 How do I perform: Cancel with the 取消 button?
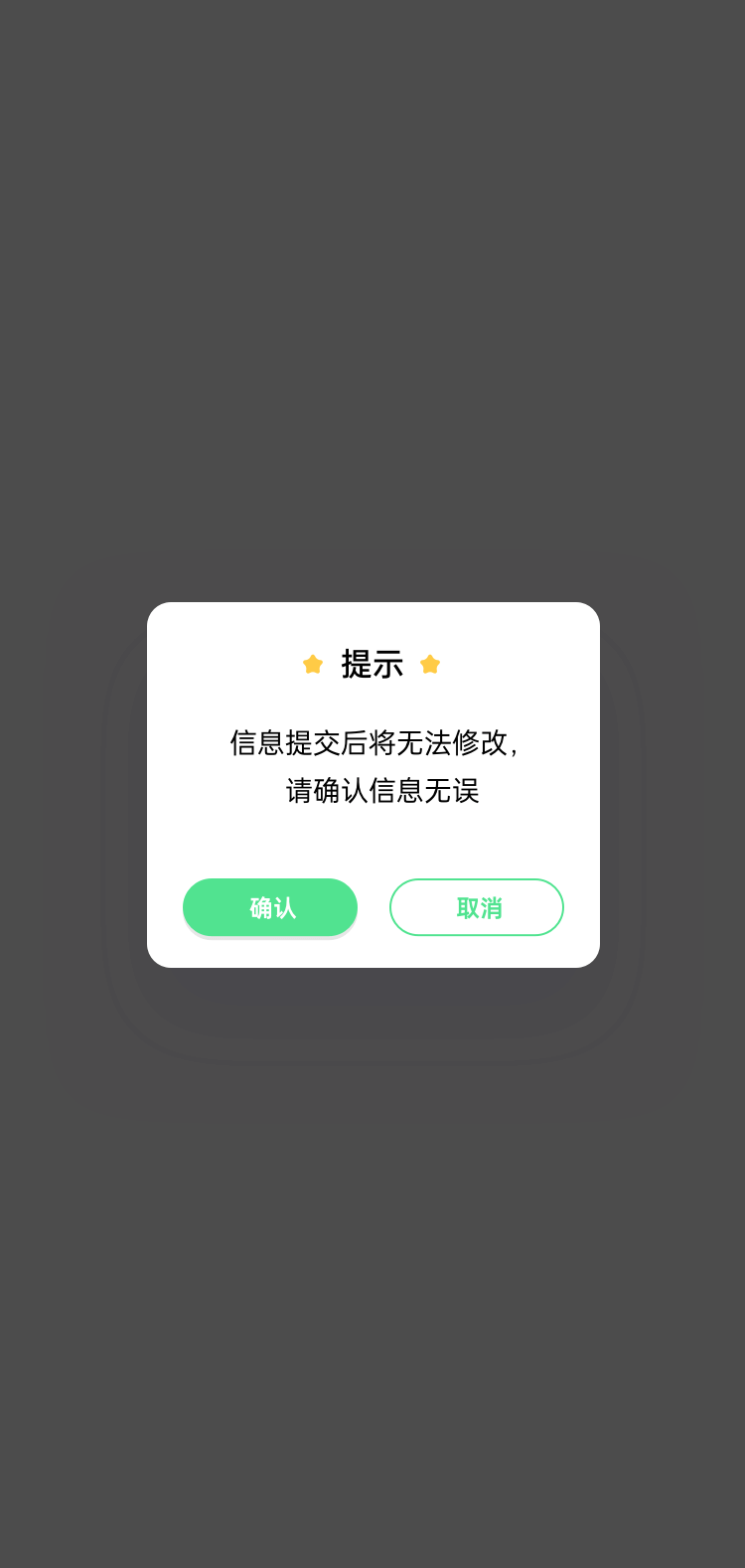(x=477, y=907)
